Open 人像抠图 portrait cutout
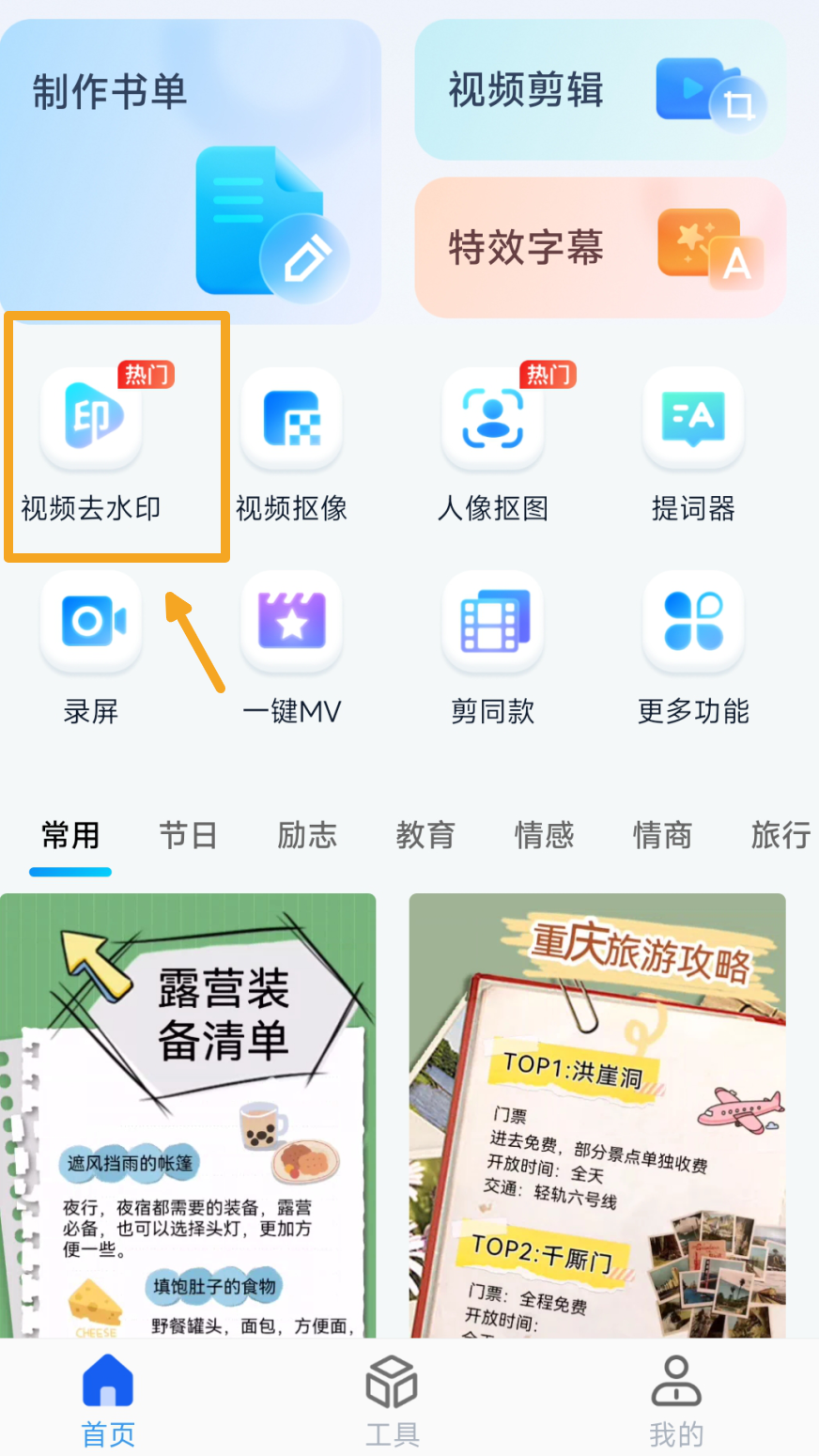Viewport: 819px width, 1456px height. 492,441
